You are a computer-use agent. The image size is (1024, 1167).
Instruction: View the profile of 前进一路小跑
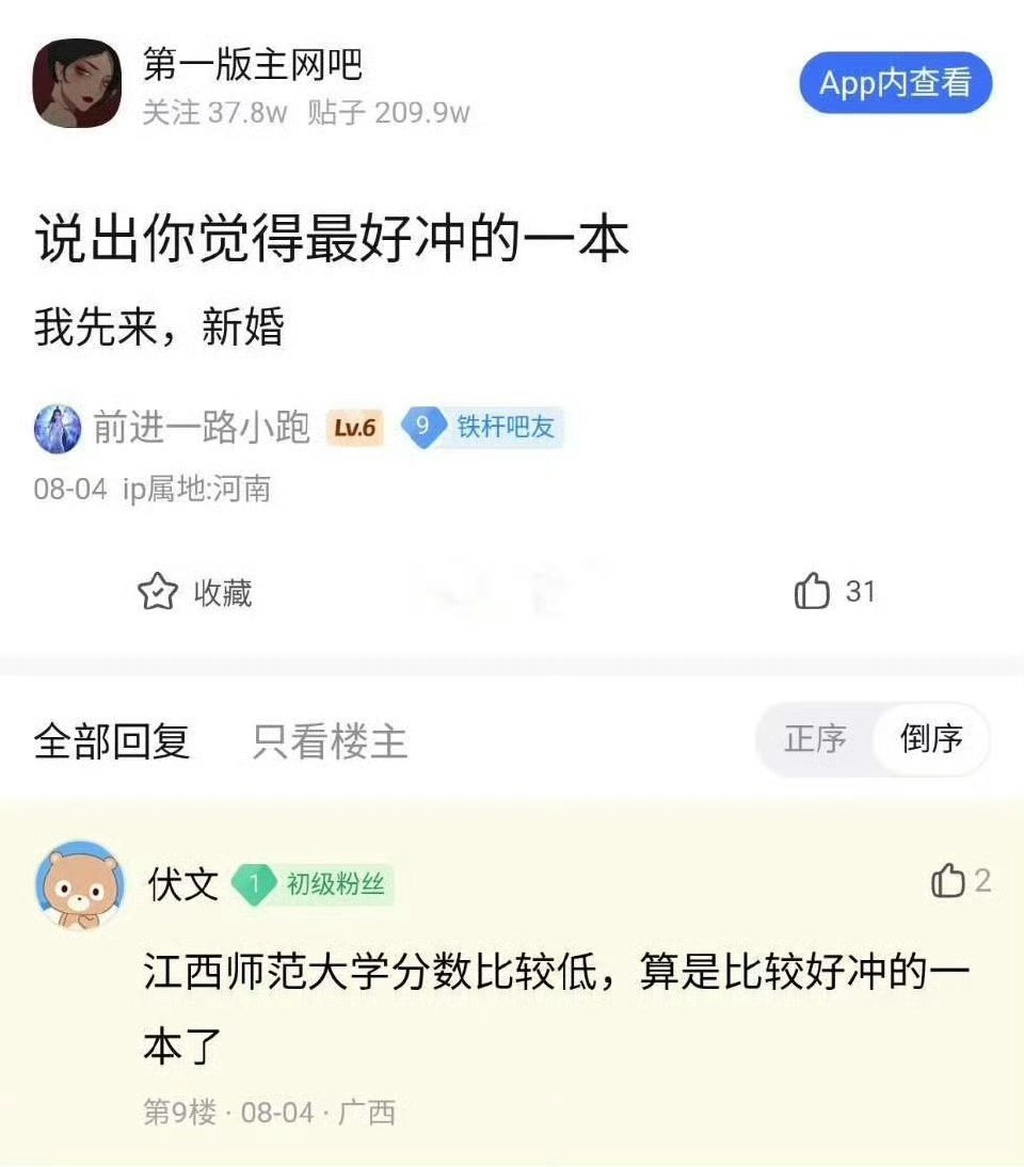point(201,428)
